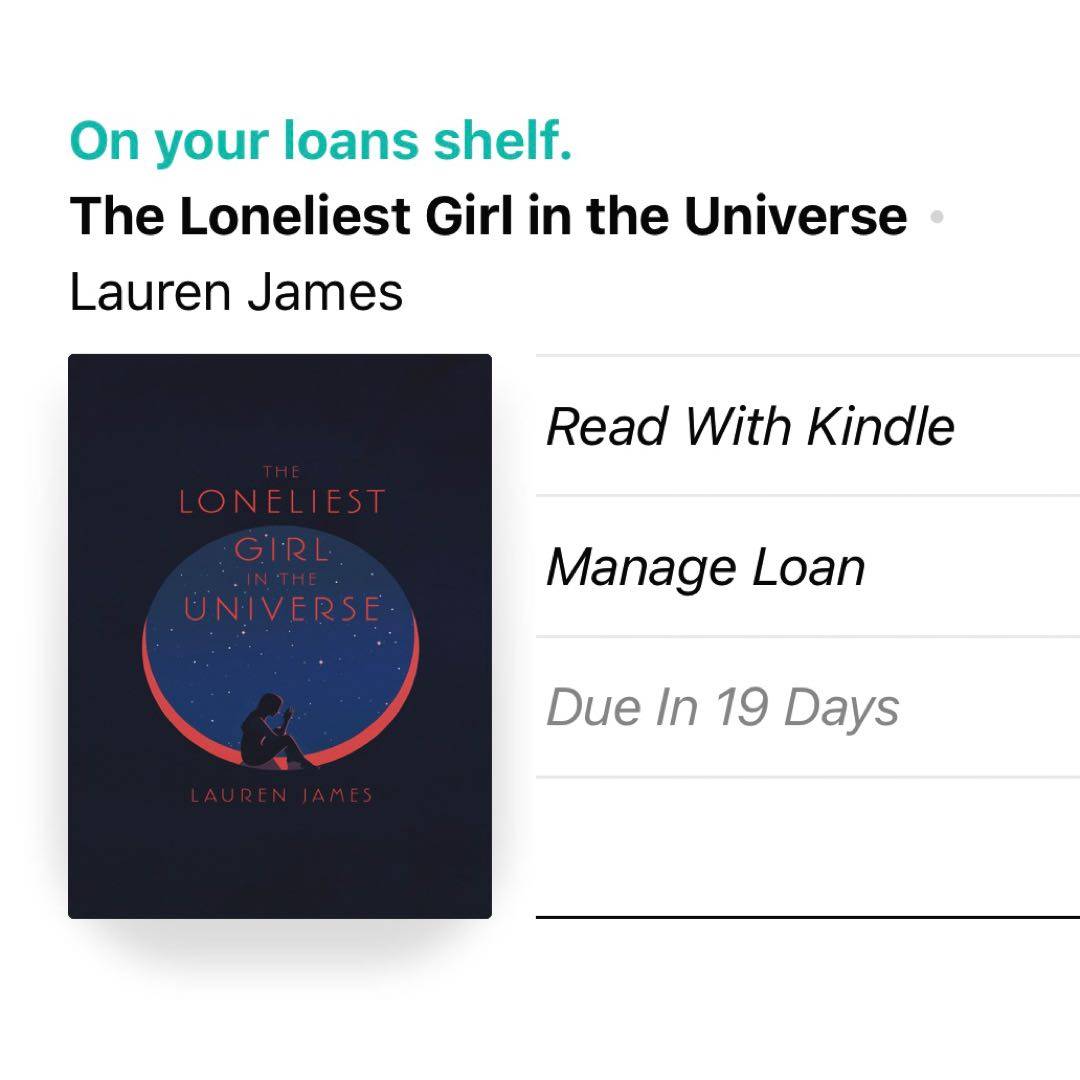The image size is (1080, 1080).
Task: Open the Loneliest Girl in the Universe title link
Action: pyautogui.click(x=488, y=216)
